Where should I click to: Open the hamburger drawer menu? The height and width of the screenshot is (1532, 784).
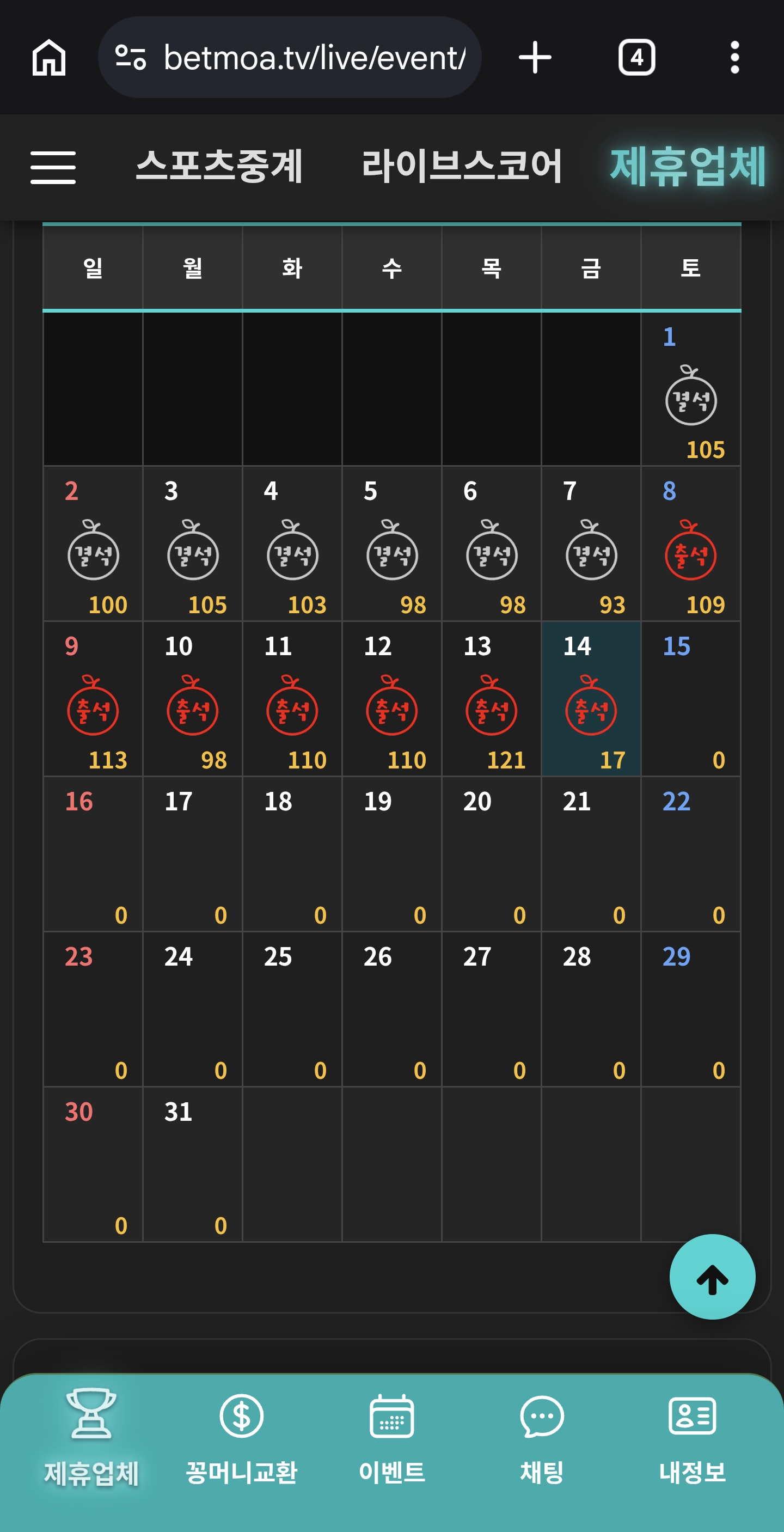click(53, 167)
